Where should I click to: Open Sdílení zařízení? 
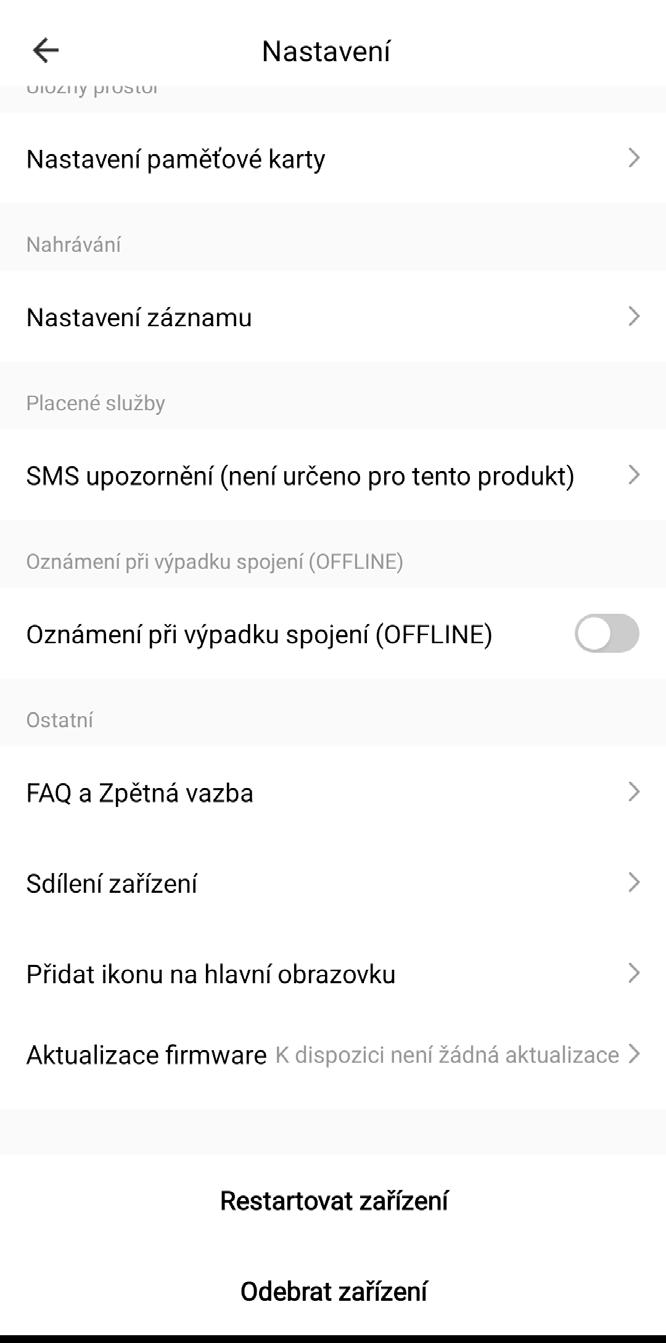(x=333, y=883)
